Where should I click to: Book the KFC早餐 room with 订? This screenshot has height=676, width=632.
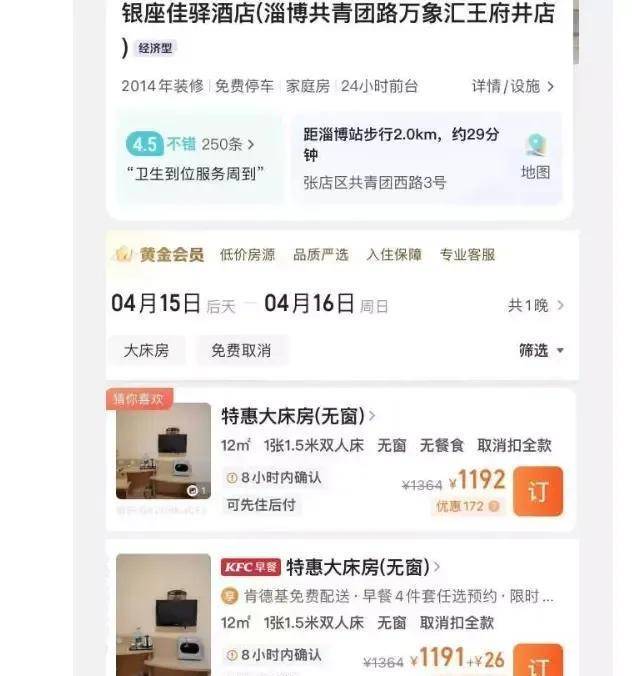click(538, 663)
